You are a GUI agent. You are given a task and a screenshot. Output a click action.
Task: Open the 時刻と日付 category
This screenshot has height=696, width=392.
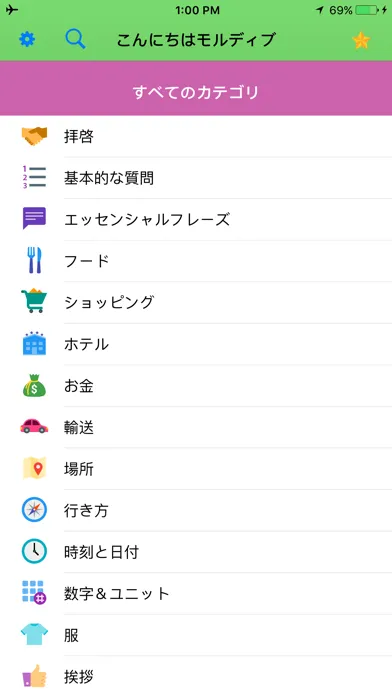click(196, 552)
